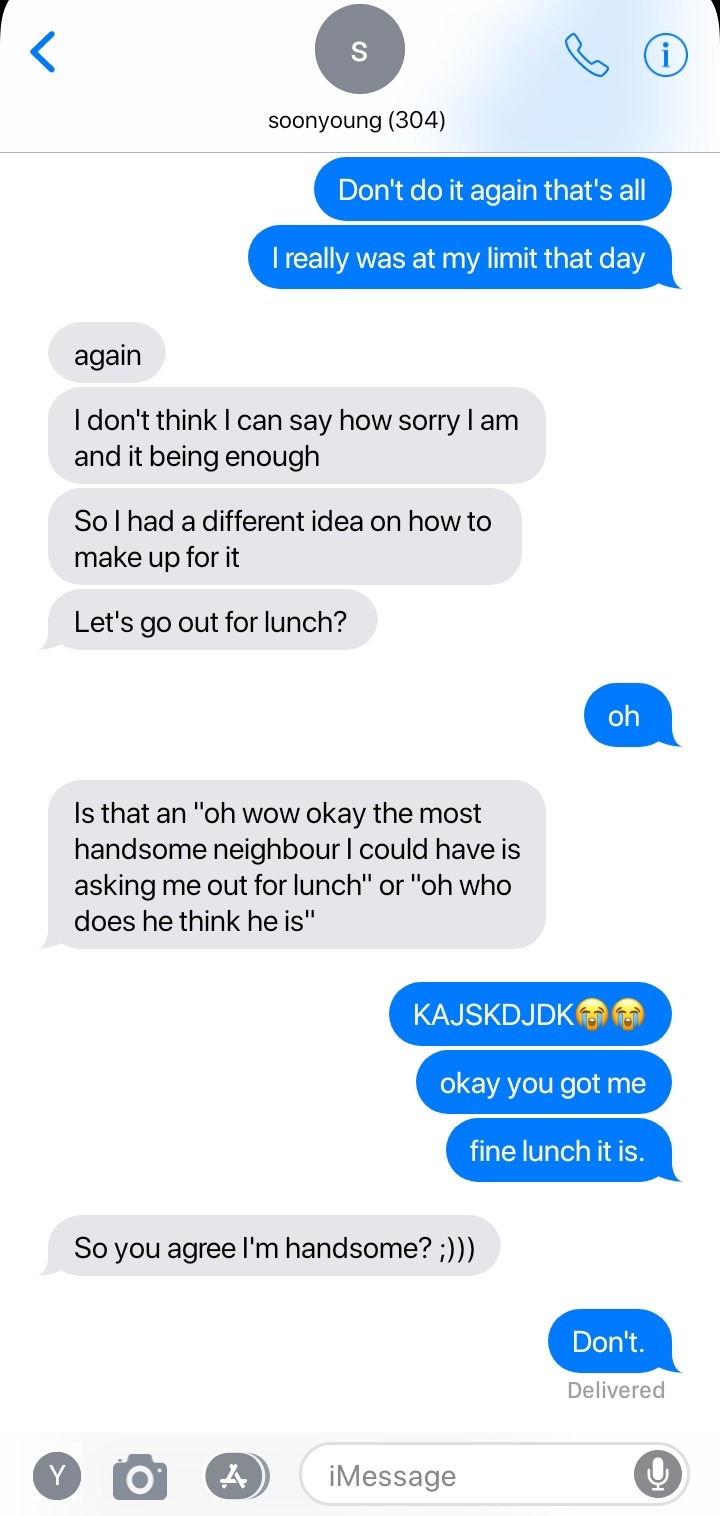Tap the iMessage text field
The height and width of the screenshot is (1516, 720).
(x=470, y=1476)
